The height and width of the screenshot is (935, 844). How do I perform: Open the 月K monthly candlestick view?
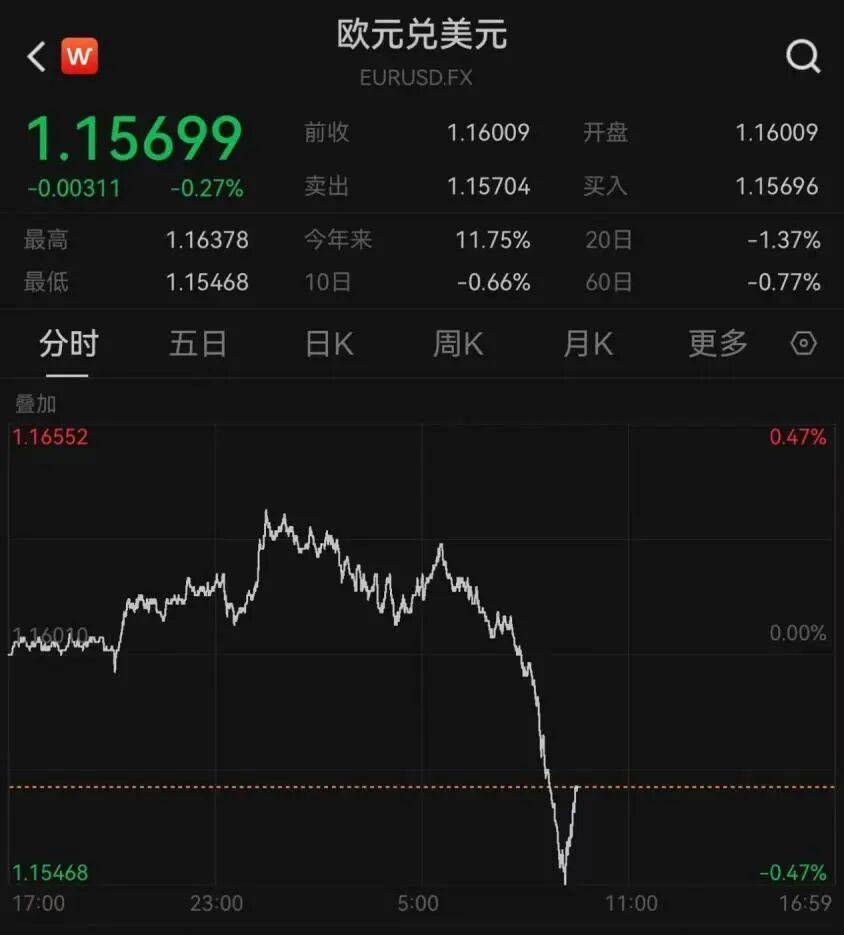tap(587, 343)
